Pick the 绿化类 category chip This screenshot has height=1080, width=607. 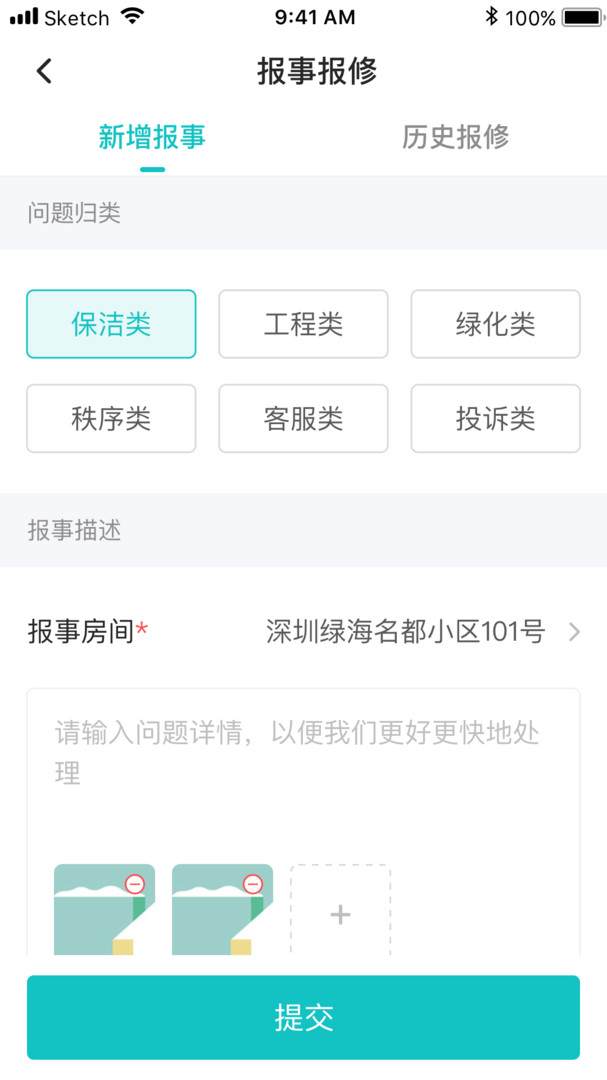tap(495, 324)
